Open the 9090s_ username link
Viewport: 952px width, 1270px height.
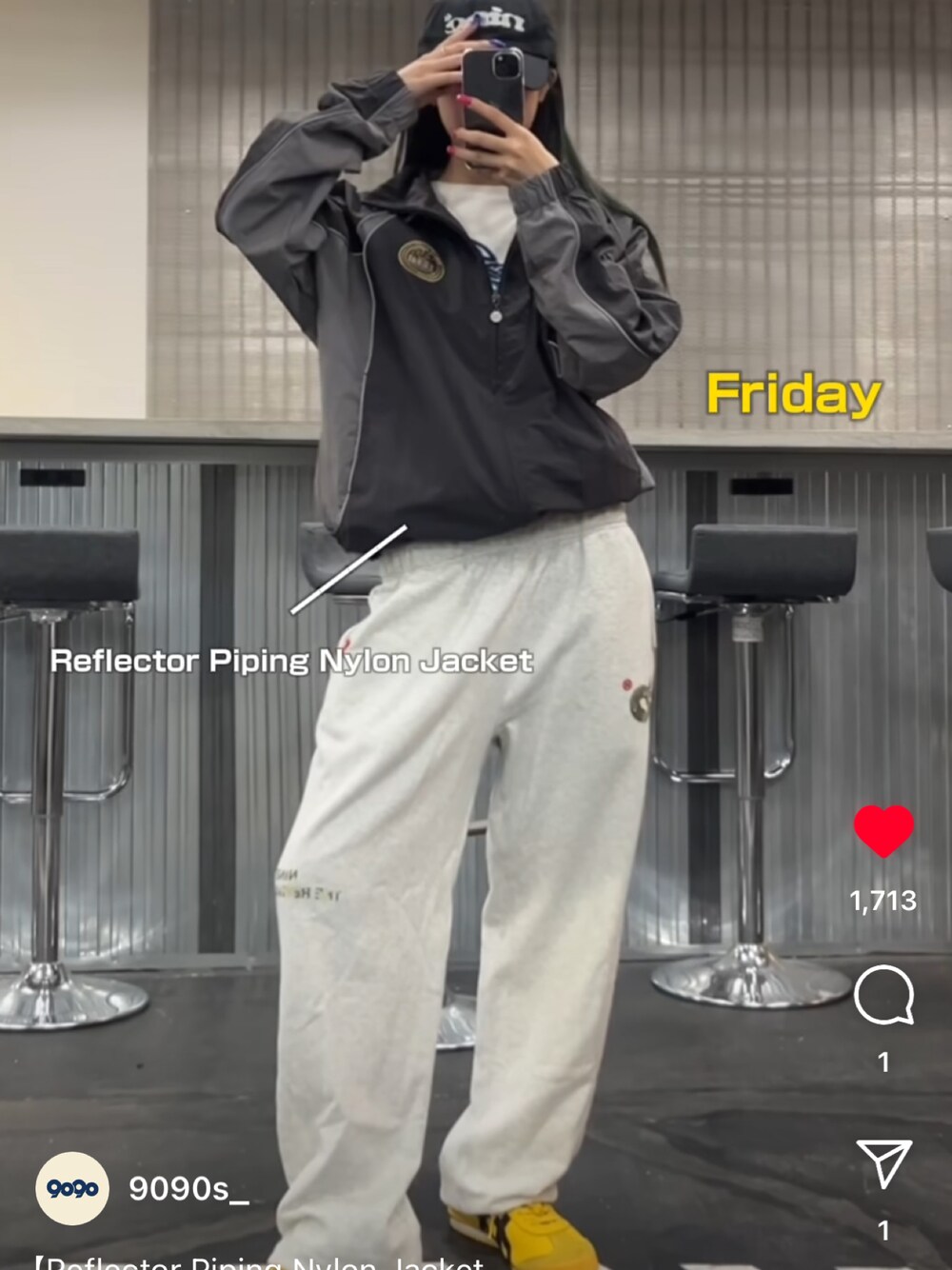click(188, 1188)
